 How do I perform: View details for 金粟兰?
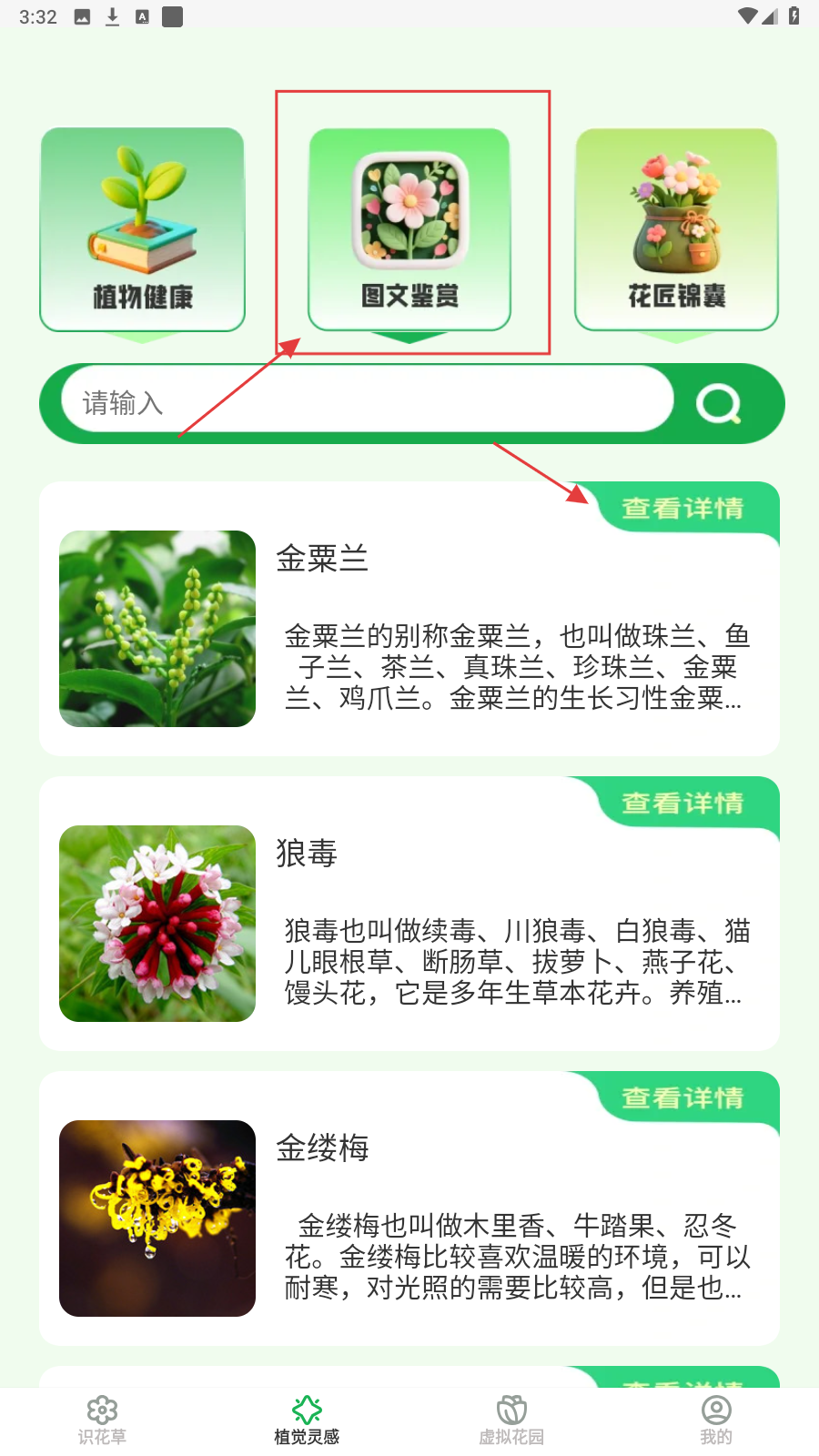click(x=683, y=509)
